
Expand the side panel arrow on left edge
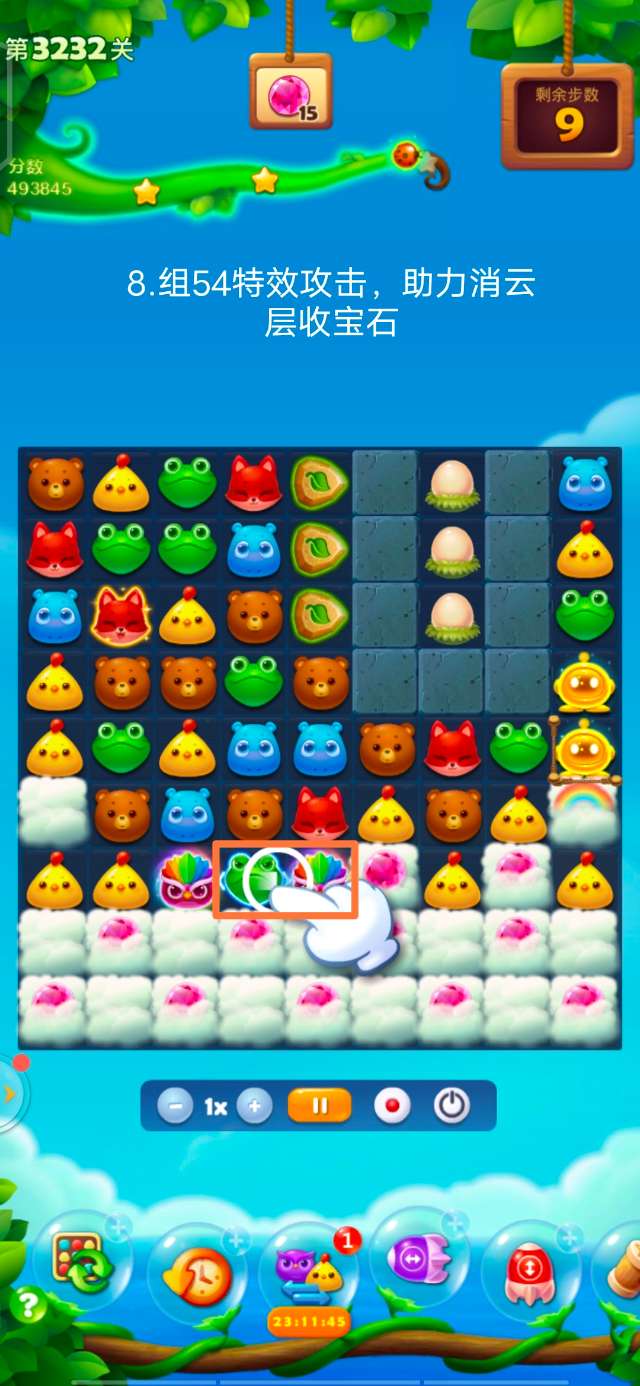coord(10,1093)
